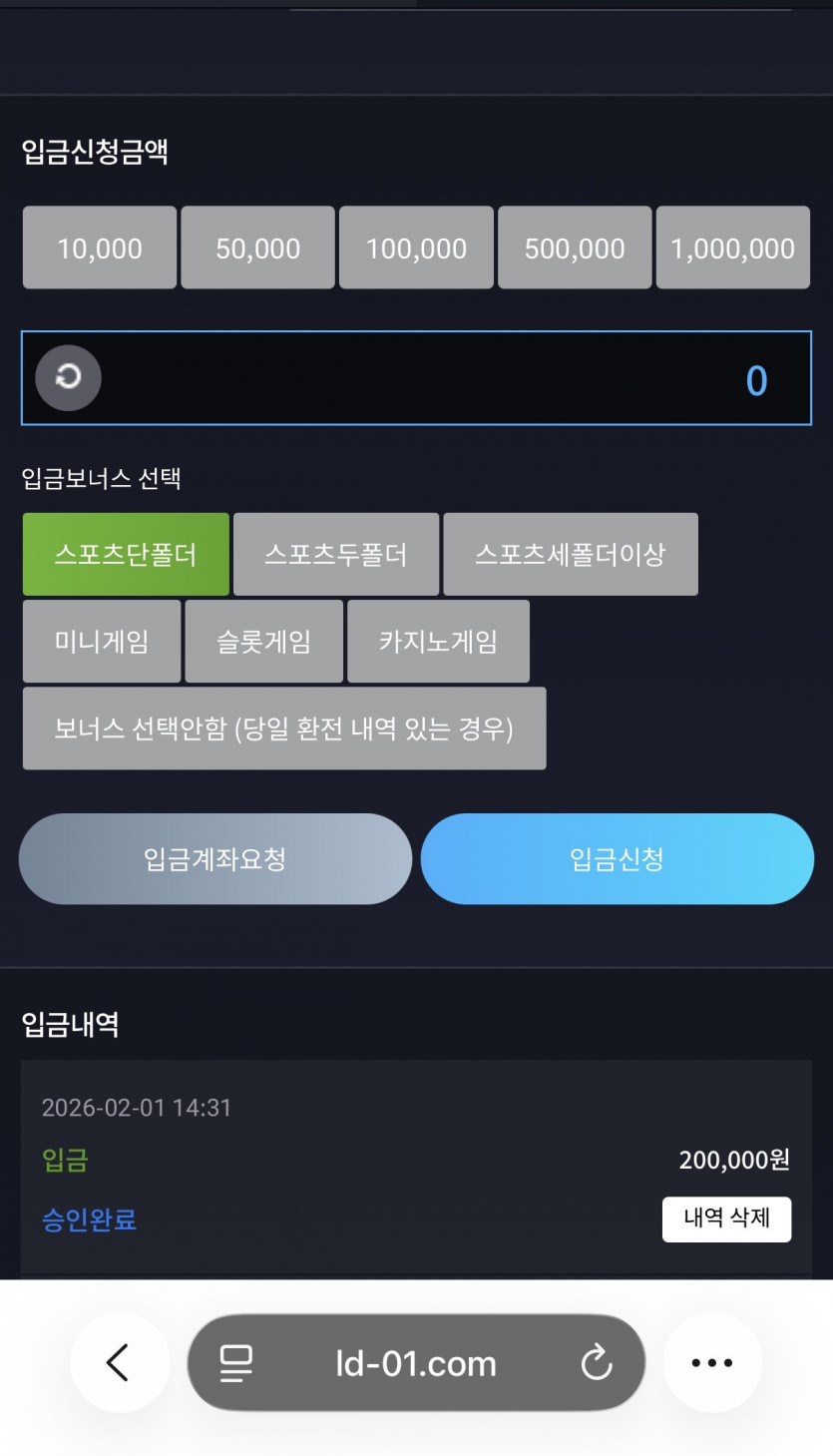Tap the 100,000 amount button
The height and width of the screenshot is (1456, 833).
416,247
